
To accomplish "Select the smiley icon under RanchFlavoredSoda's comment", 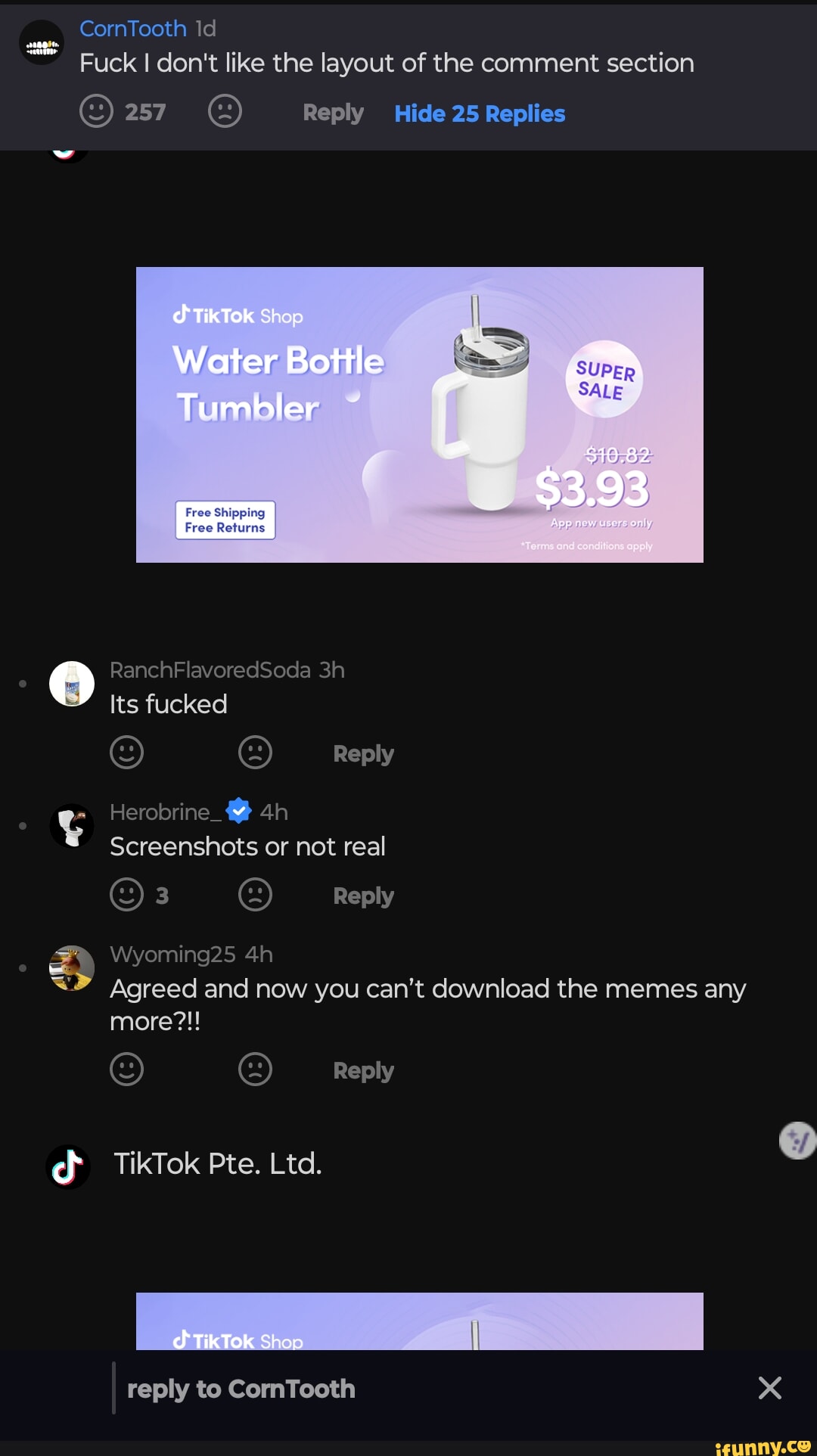I will [x=126, y=753].
